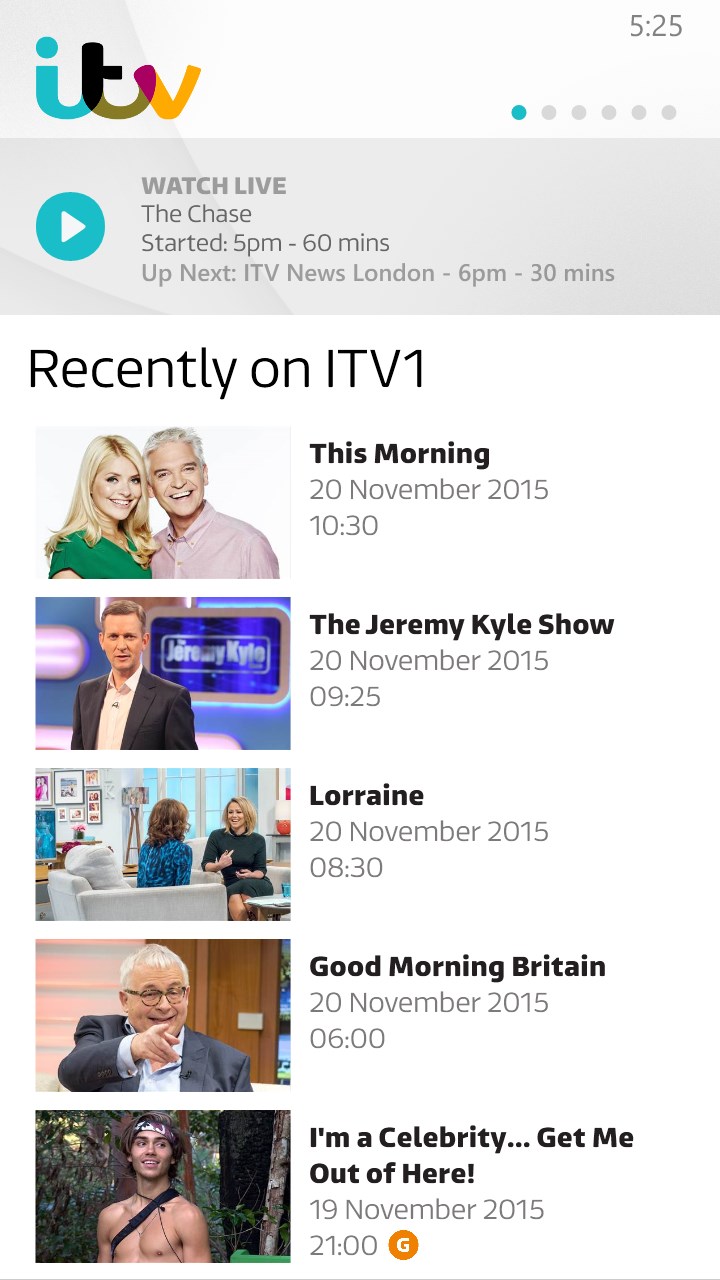Play The Chase live stream
This screenshot has height=1280, width=720.
[x=70, y=227]
